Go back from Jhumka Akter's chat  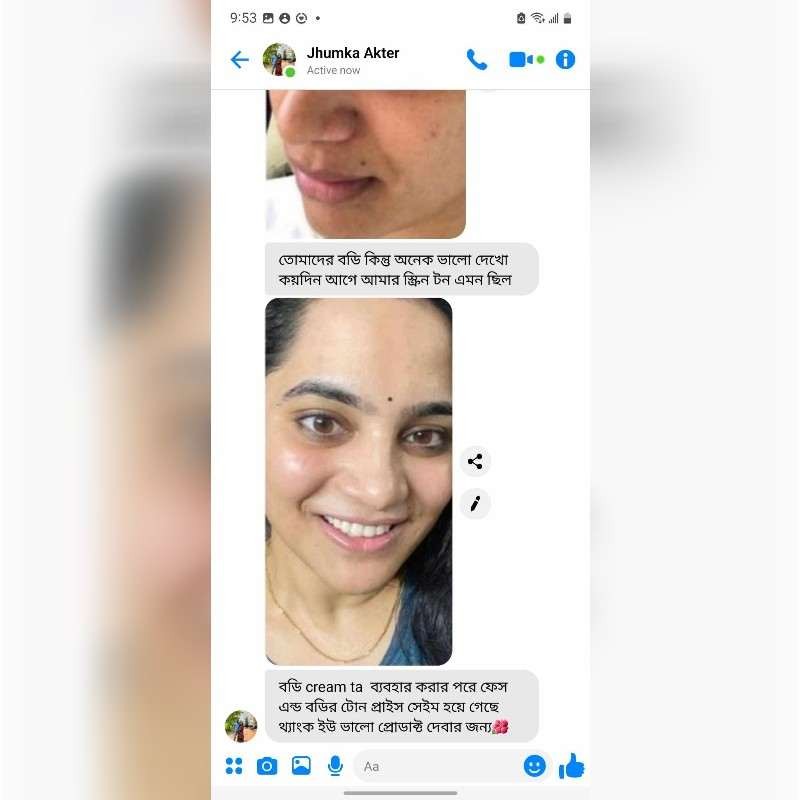point(239,60)
